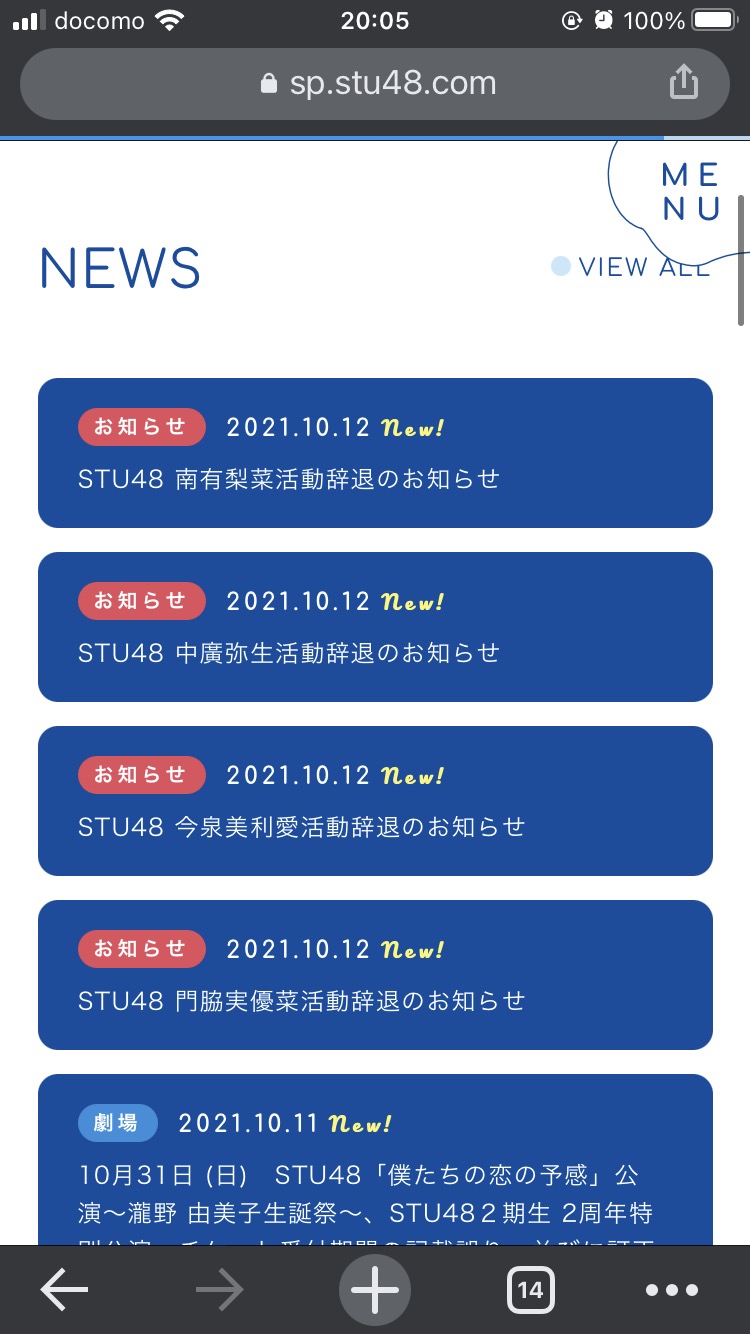Image resolution: width=750 pixels, height=1334 pixels.
Task: Open the 今泉美利愛活動辞退のお知らせ news item
Action: tap(375, 801)
